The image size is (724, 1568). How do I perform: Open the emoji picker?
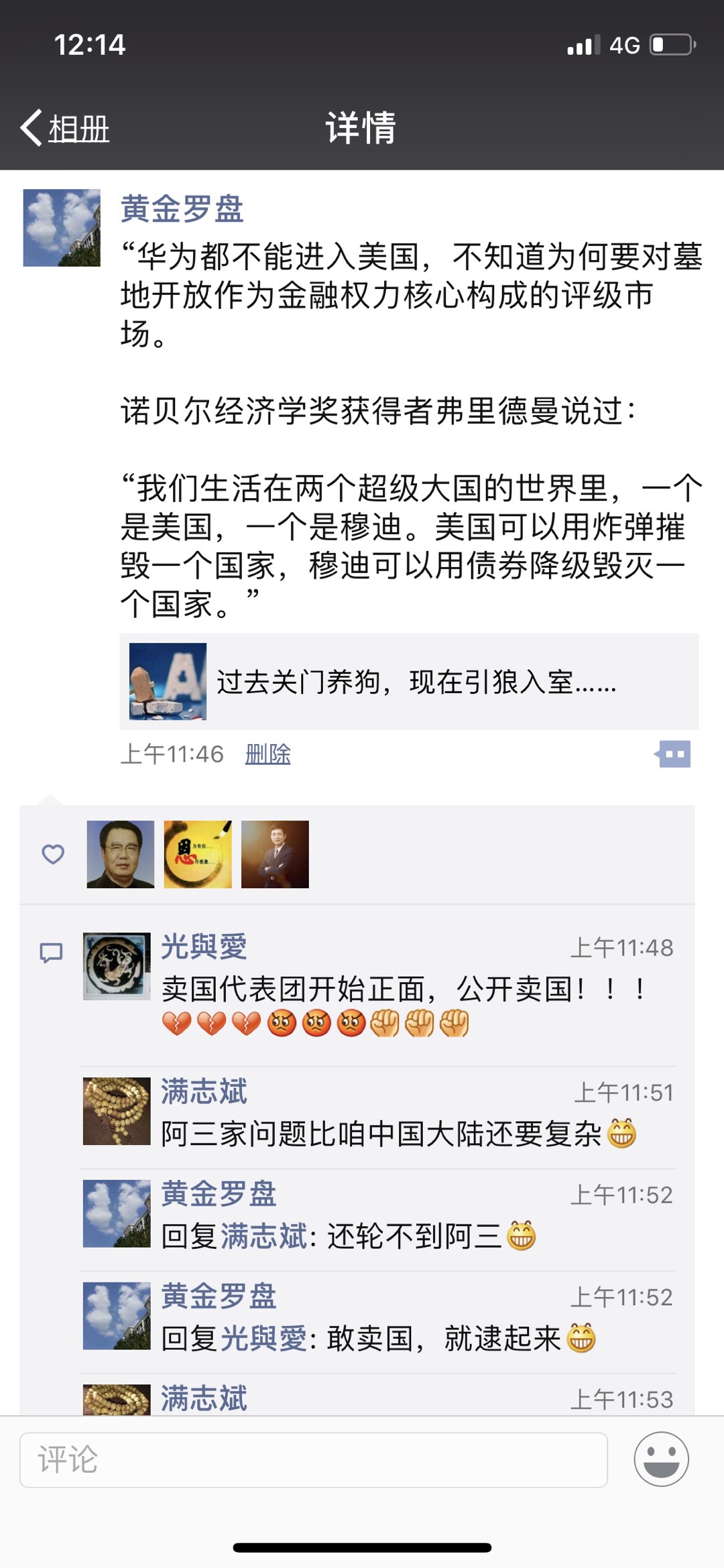point(661,1459)
